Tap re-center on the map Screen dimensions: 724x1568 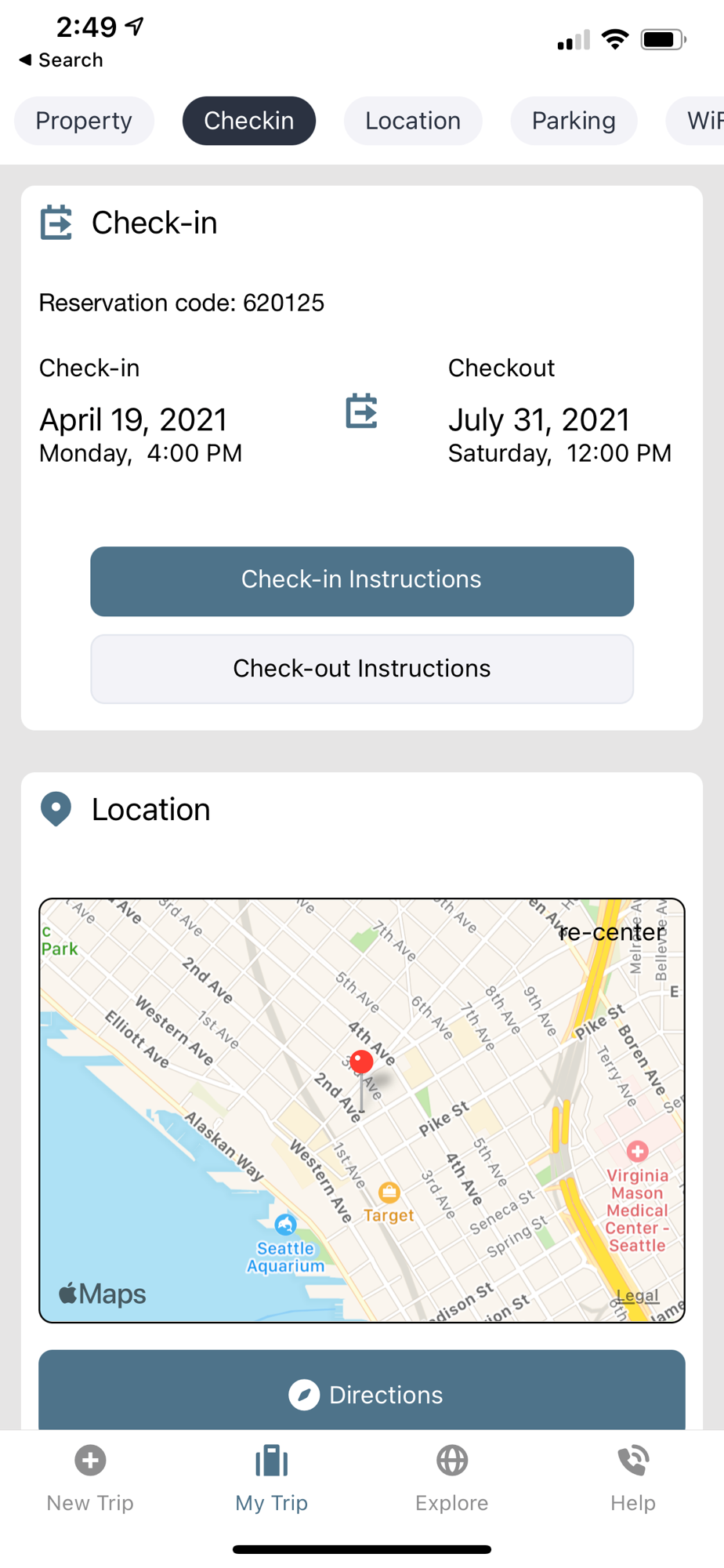(x=612, y=931)
